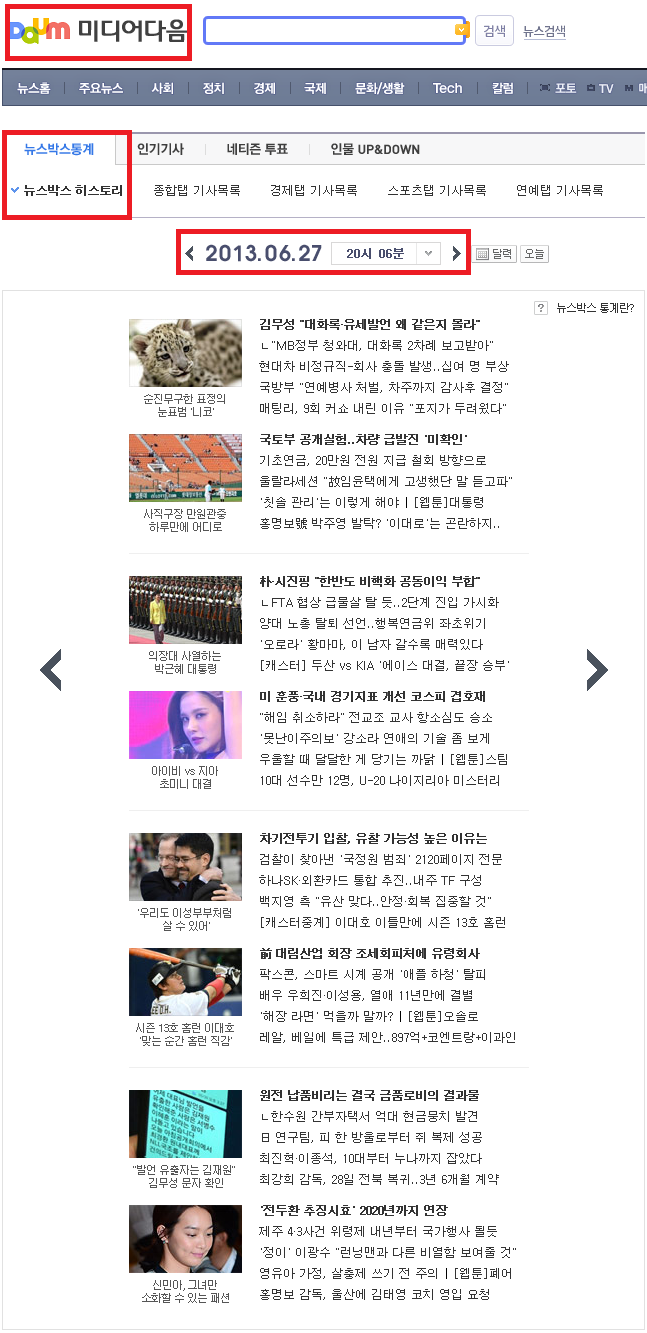The image size is (647, 1333).
Task: Jump to today with 오늘 button
Action: 535,254
